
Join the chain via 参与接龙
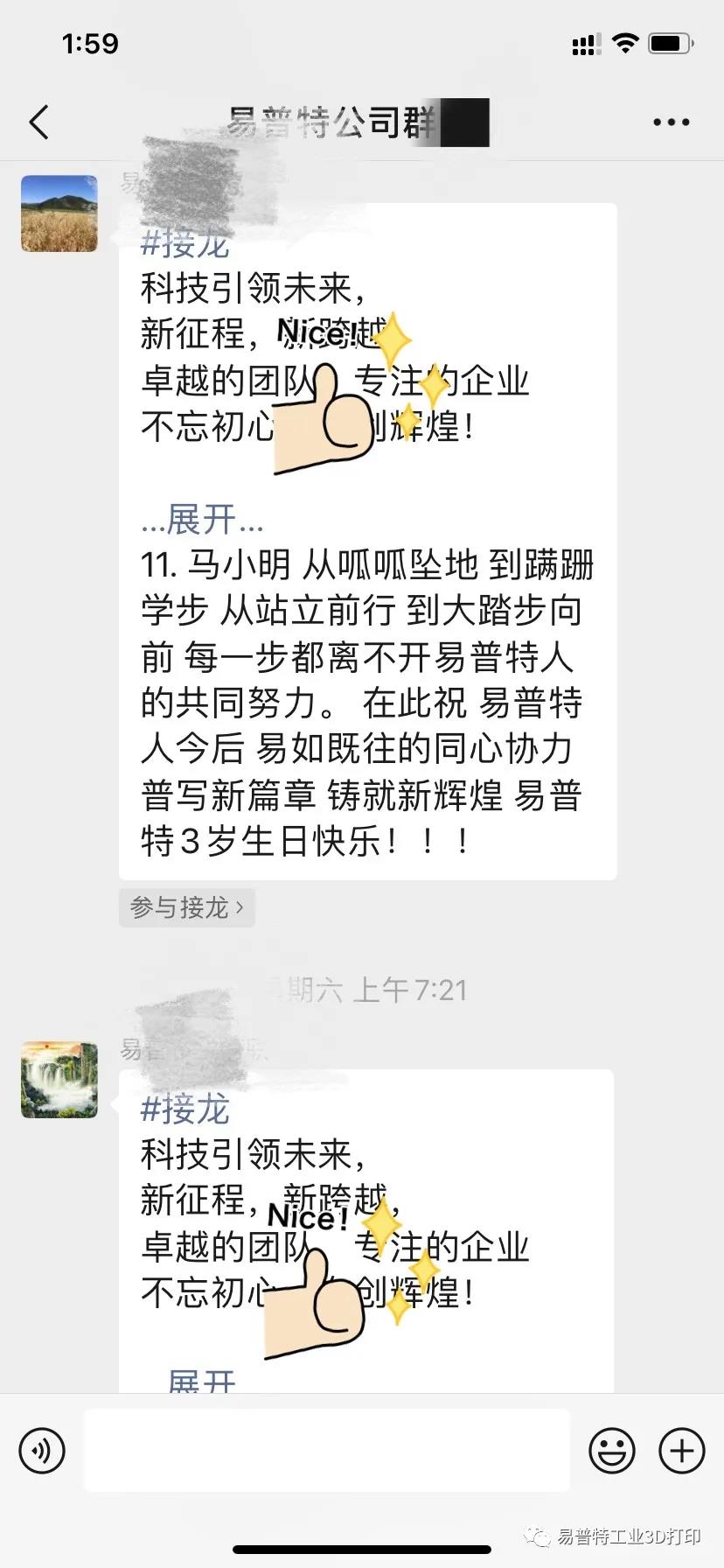click(186, 907)
